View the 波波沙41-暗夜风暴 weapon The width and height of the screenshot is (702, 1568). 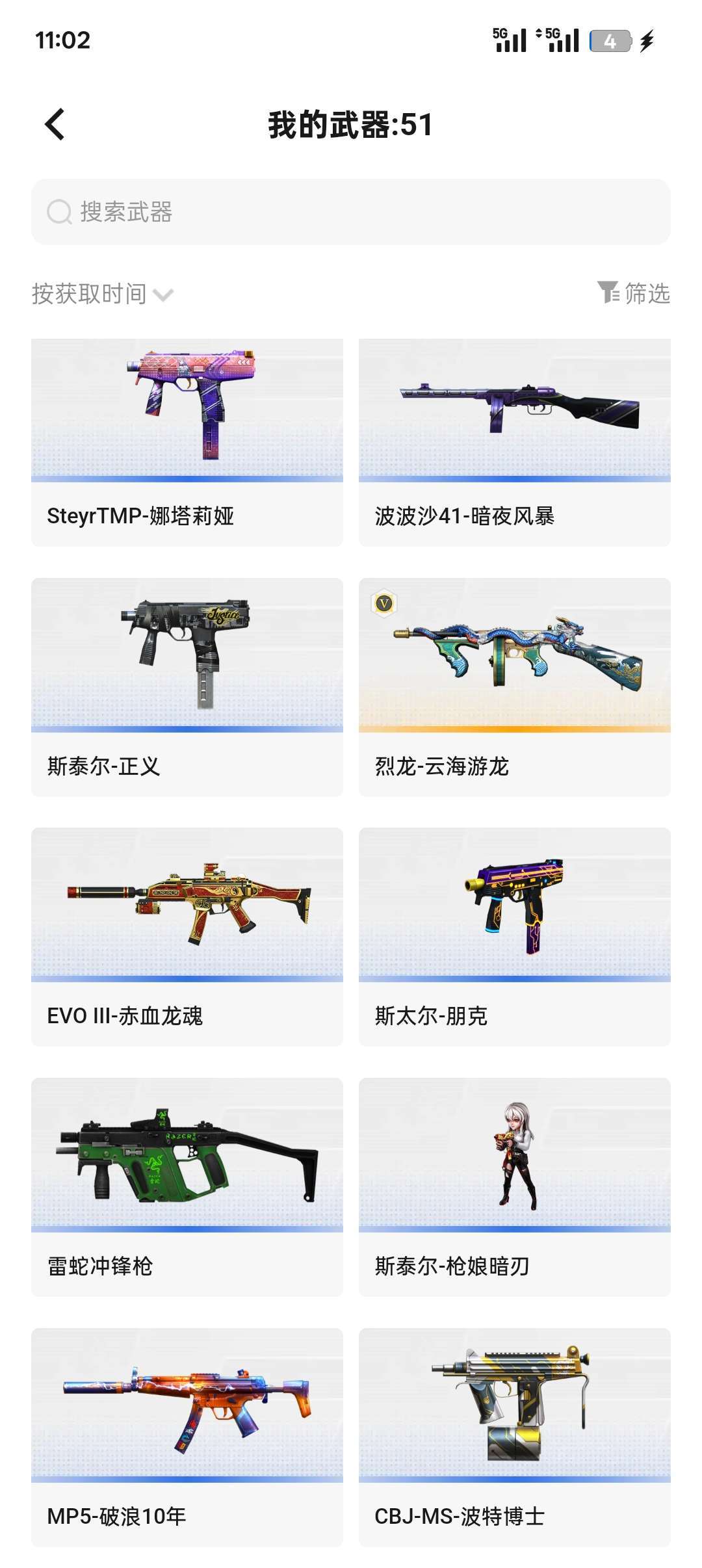pyautogui.click(x=515, y=442)
